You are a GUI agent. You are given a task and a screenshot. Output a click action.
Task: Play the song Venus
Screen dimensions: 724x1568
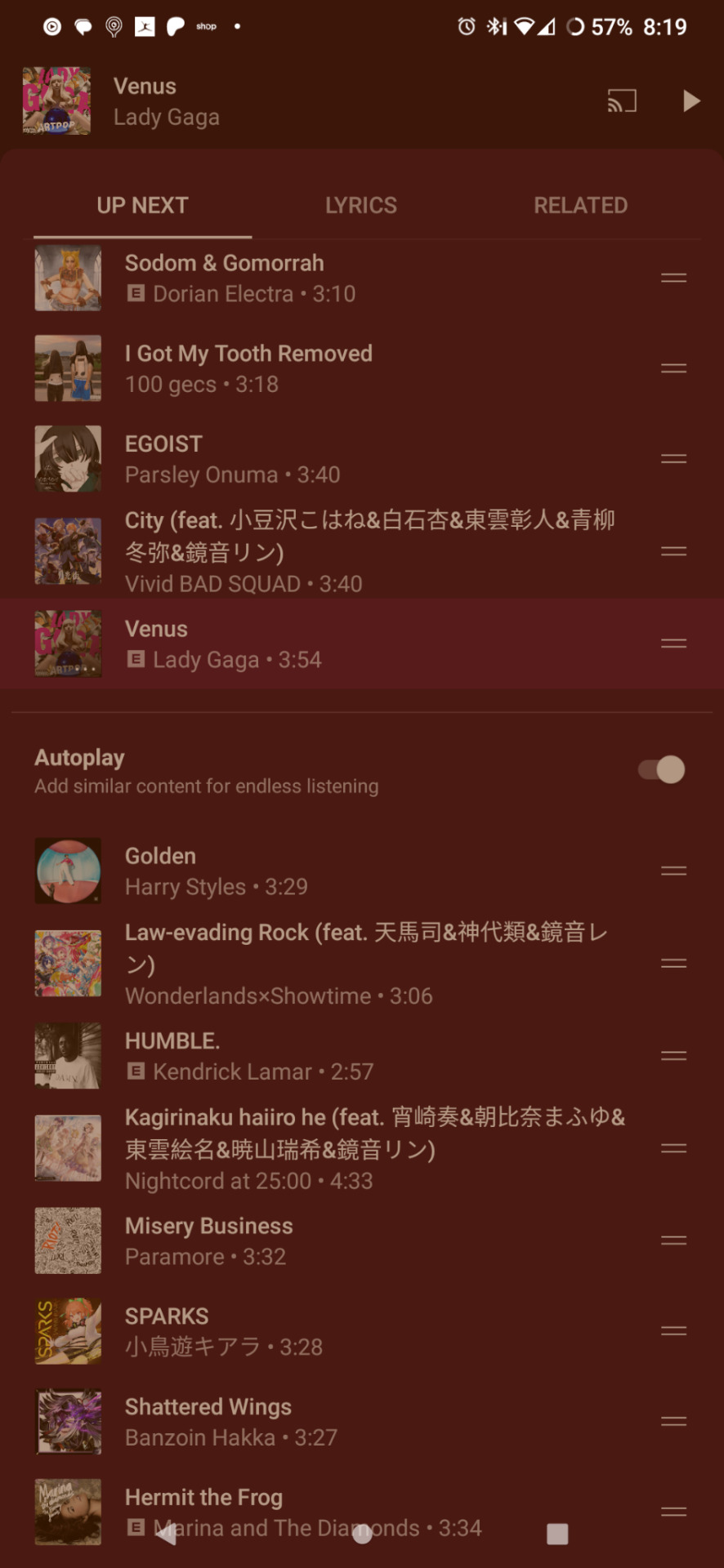[690, 100]
